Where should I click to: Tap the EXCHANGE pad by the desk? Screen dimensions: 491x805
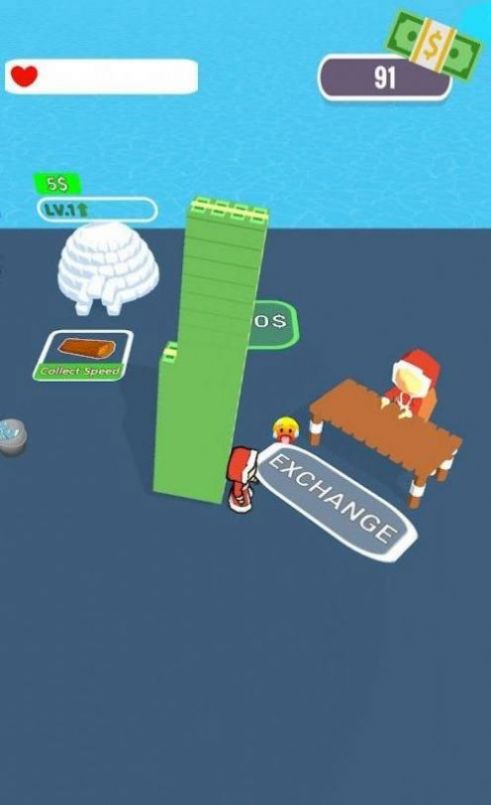pyautogui.click(x=336, y=501)
